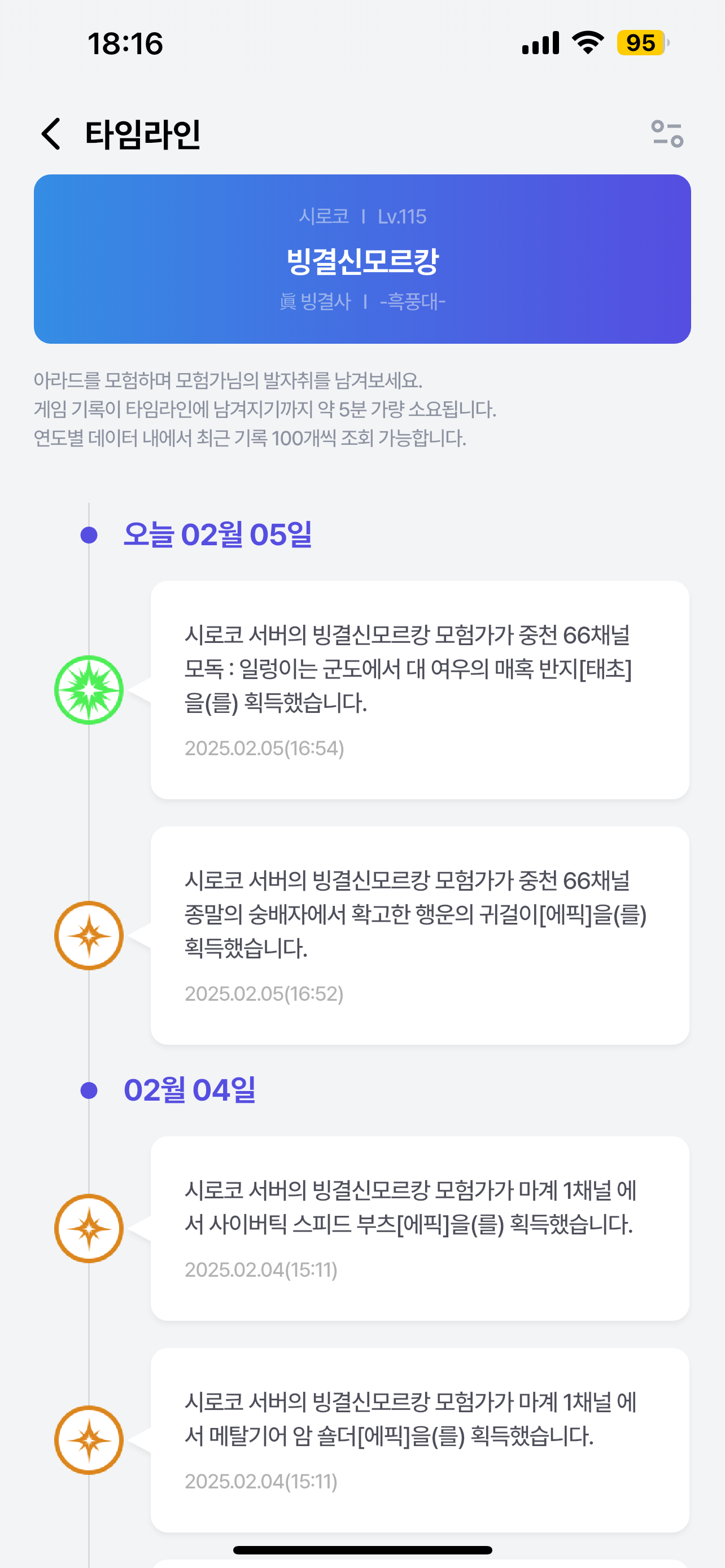Viewport: 725px width, 1568px height.
Task: Go back from the 타임라인 screen
Action: point(51,133)
